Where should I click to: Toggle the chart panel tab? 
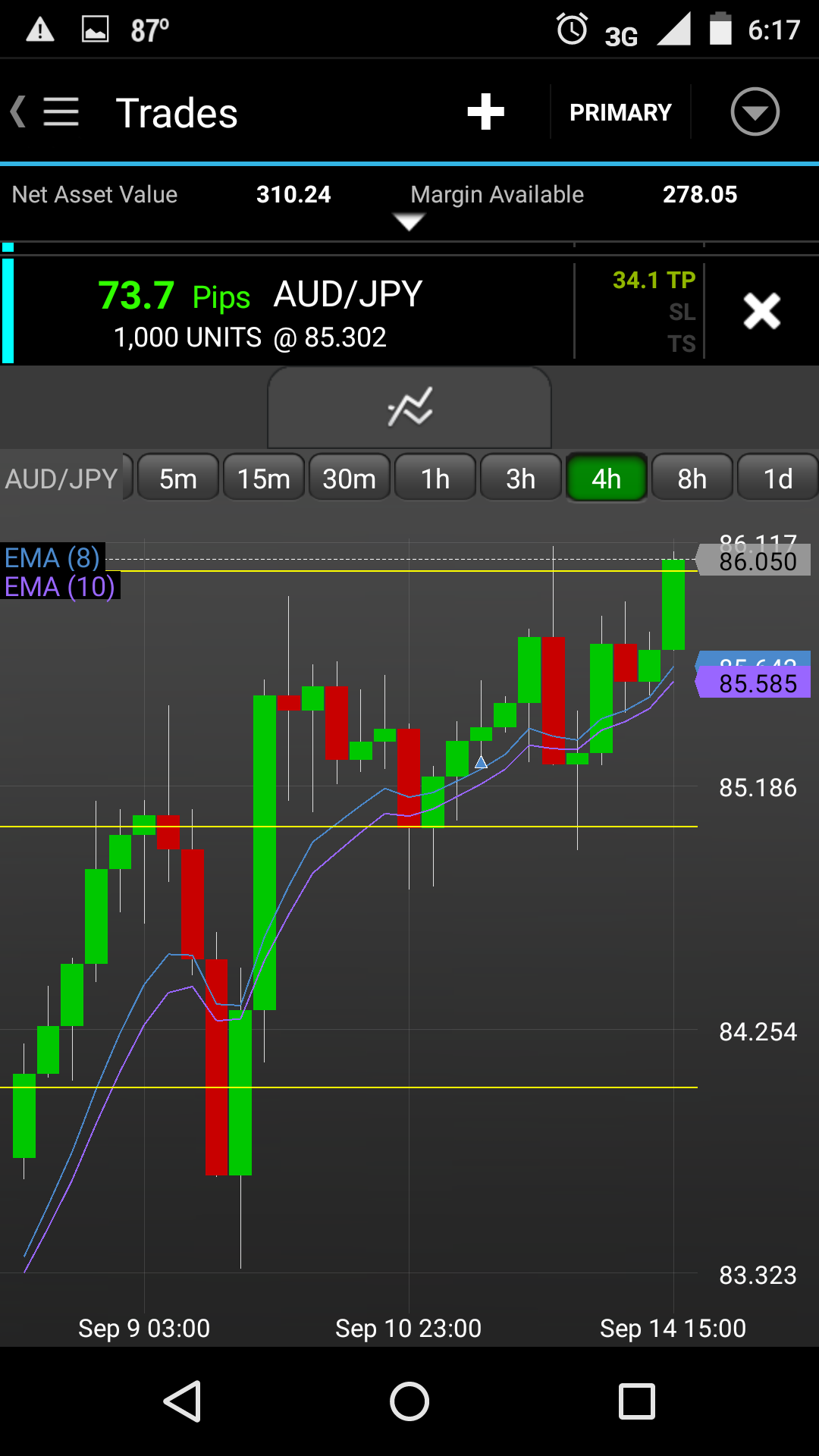[x=409, y=408]
